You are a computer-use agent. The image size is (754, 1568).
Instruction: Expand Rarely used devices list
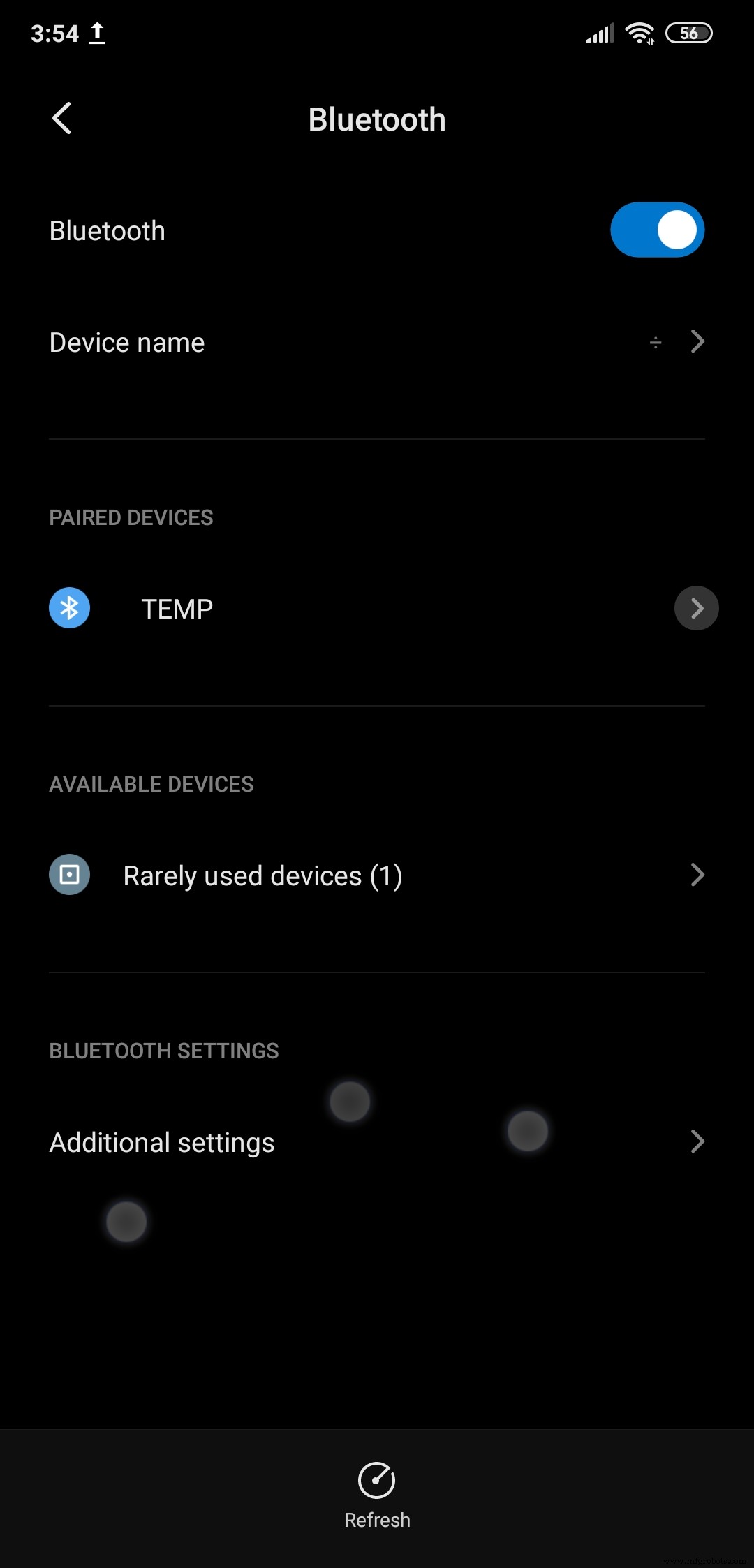click(x=377, y=875)
